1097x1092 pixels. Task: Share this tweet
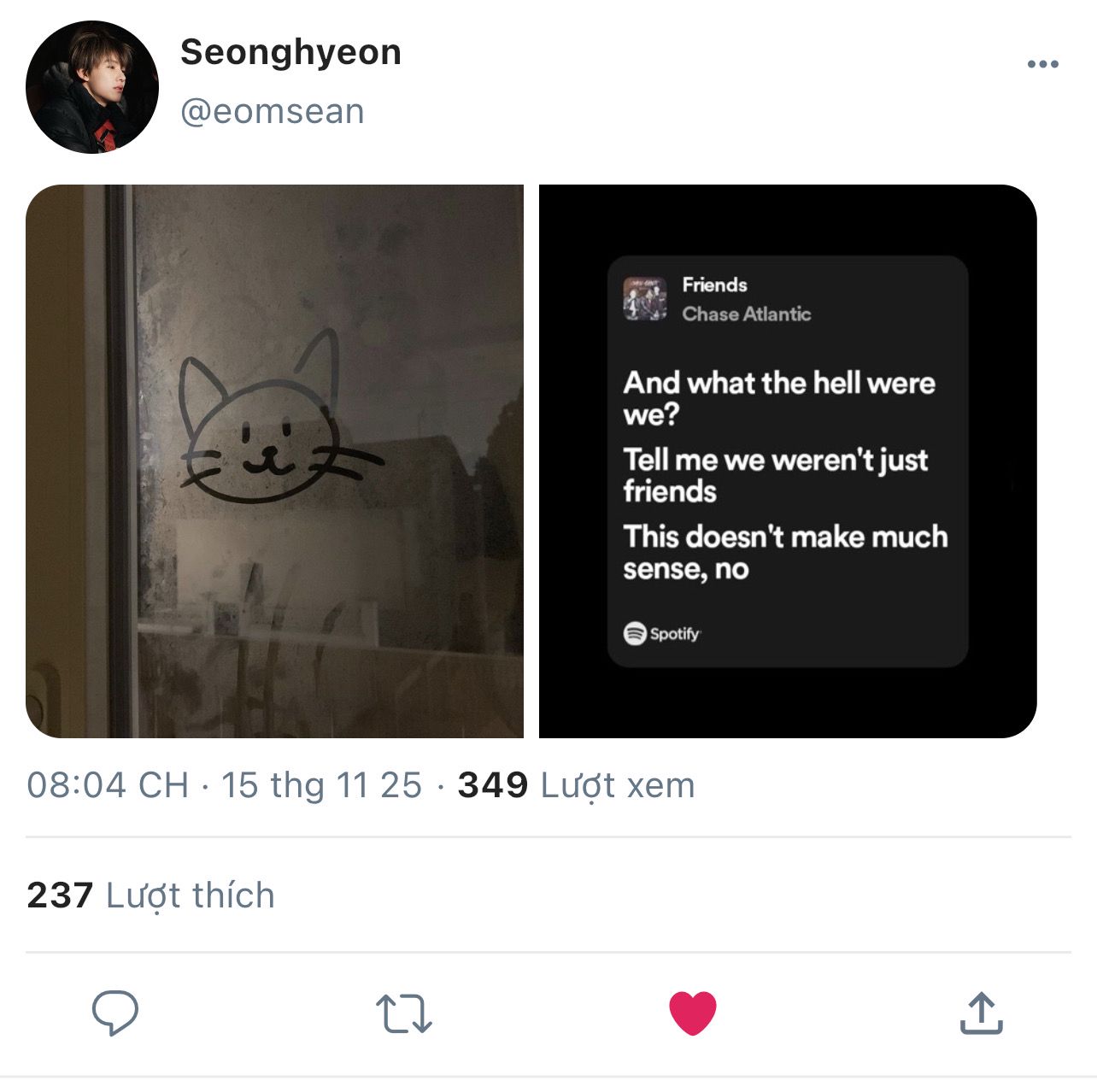coord(981,1013)
